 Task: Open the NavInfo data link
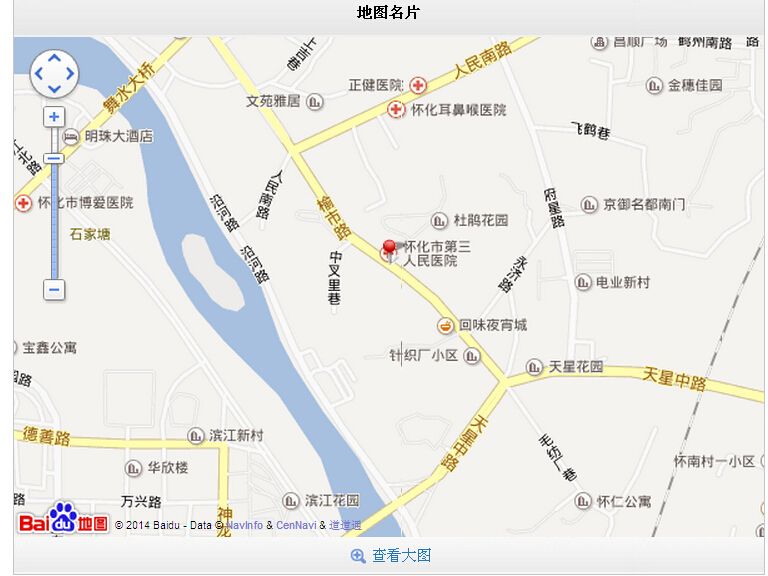click(245, 525)
